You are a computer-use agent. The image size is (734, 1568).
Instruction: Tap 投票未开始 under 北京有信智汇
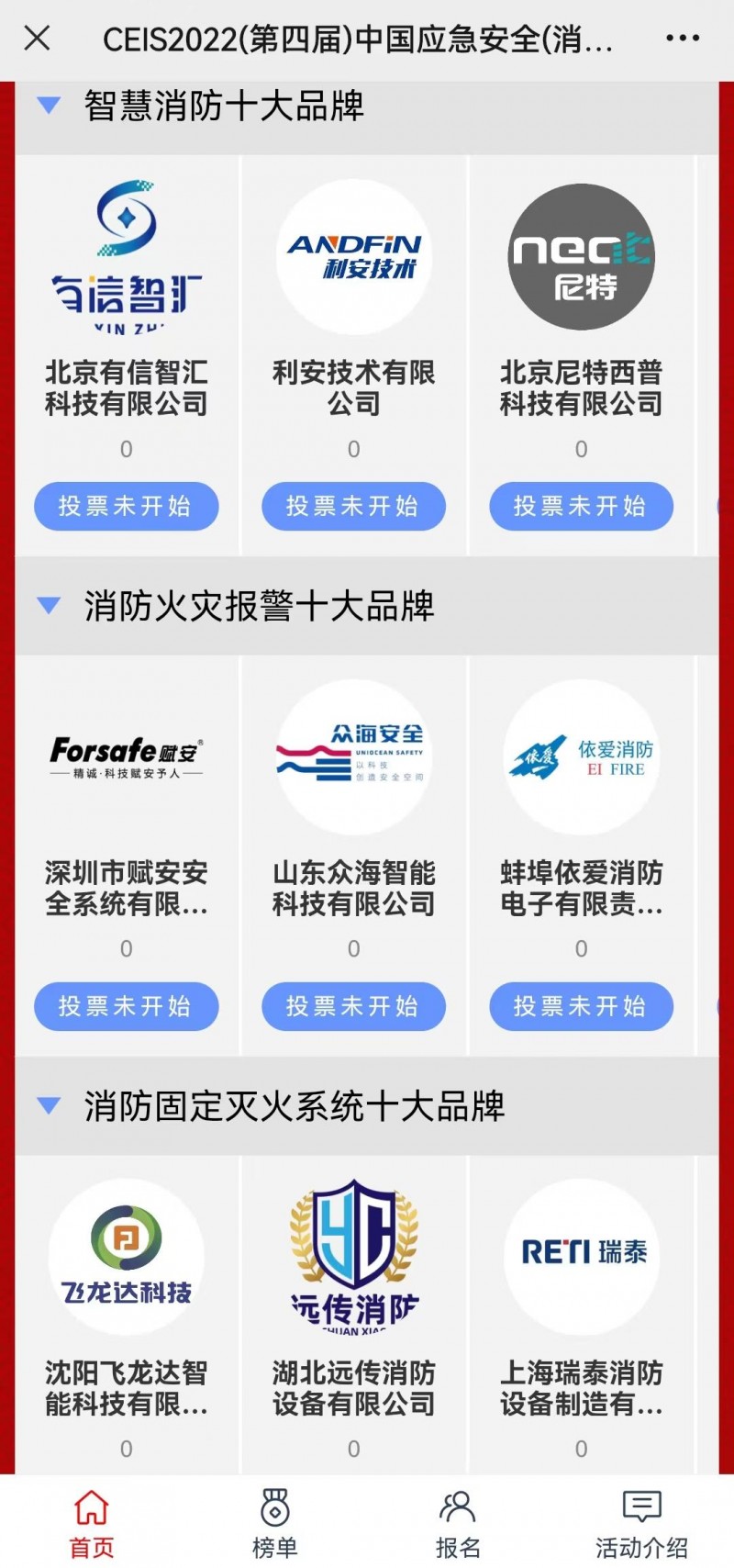tap(127, 506)
